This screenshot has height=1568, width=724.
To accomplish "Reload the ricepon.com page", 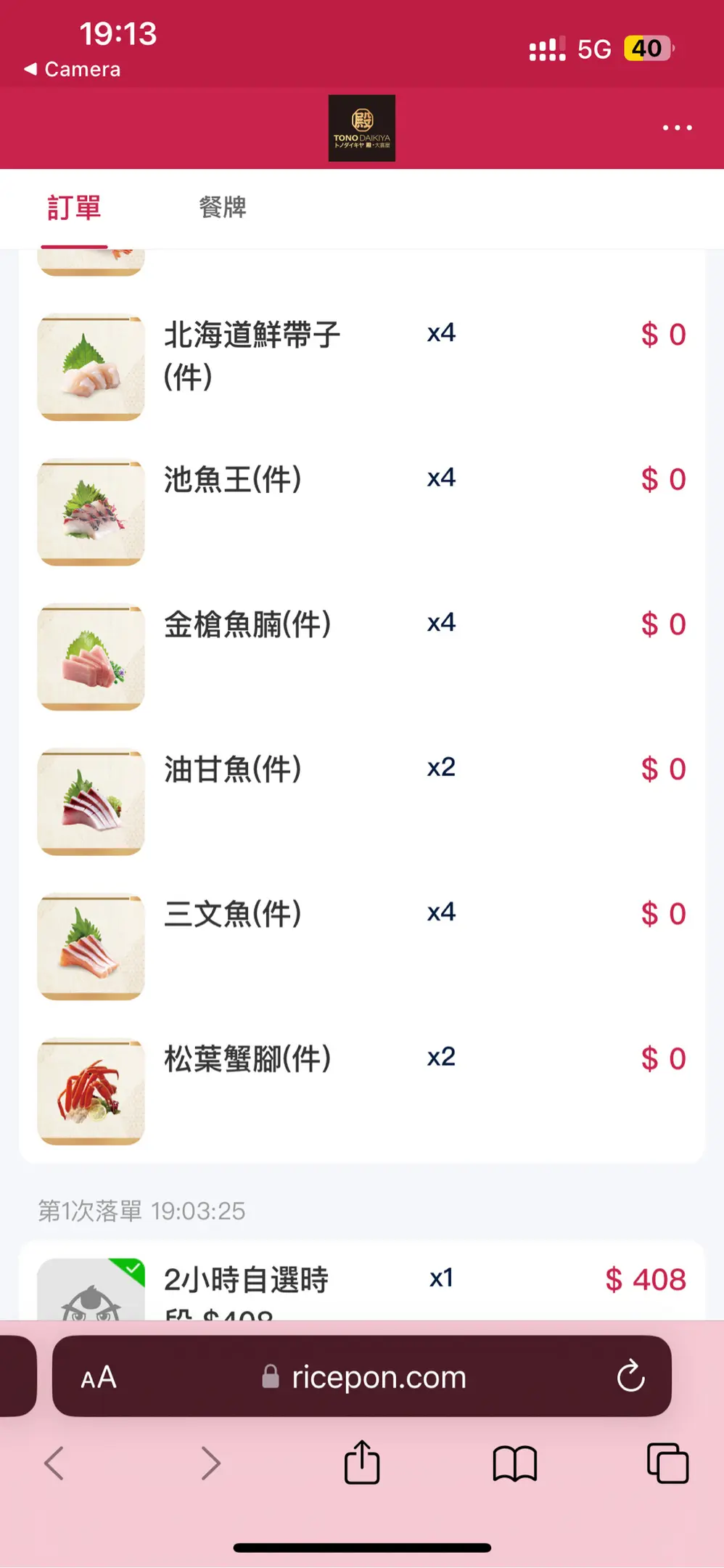I will click(630, 1376).
